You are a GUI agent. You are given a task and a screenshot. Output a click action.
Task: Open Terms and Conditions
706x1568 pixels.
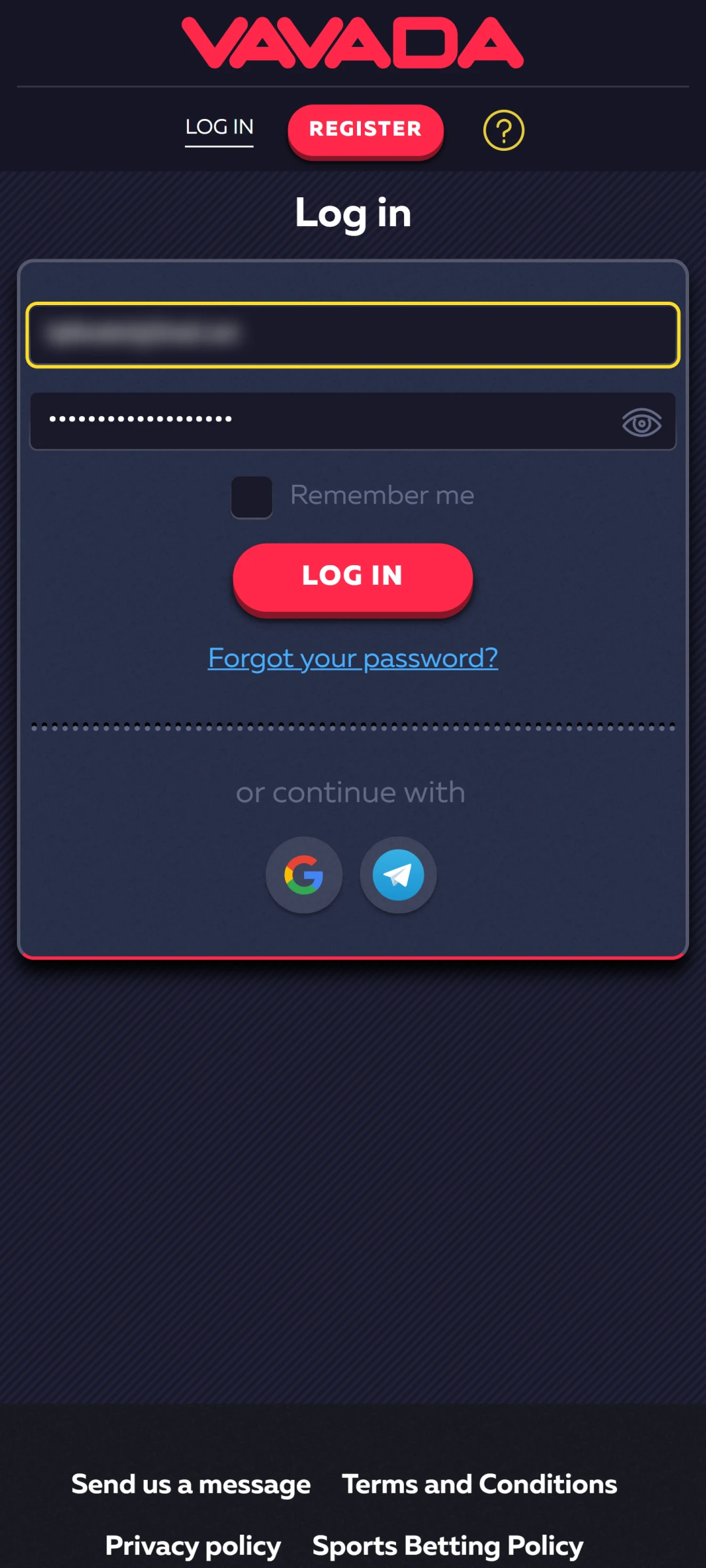(478, 1484)
